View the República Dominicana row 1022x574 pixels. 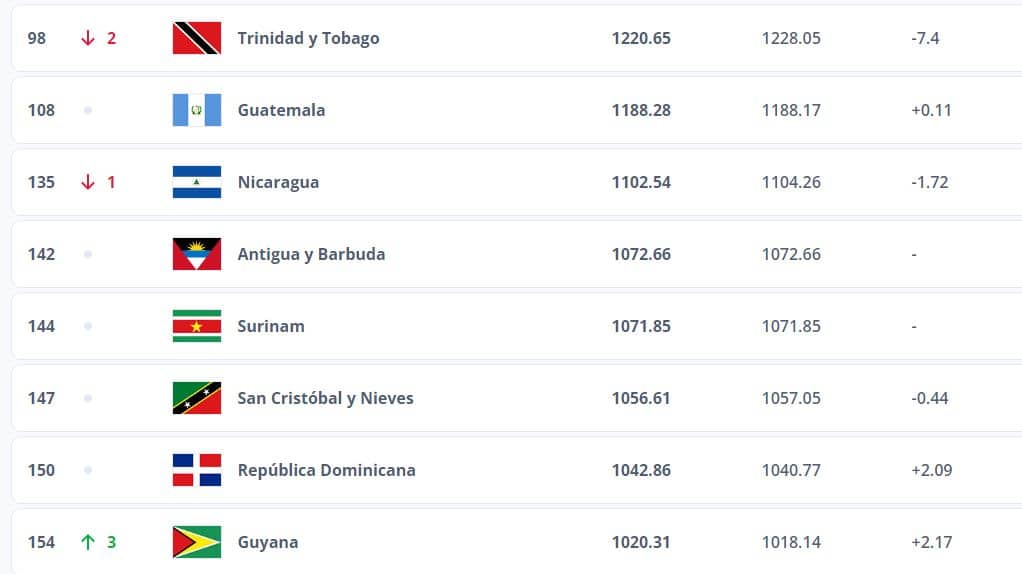coord(517,470)
